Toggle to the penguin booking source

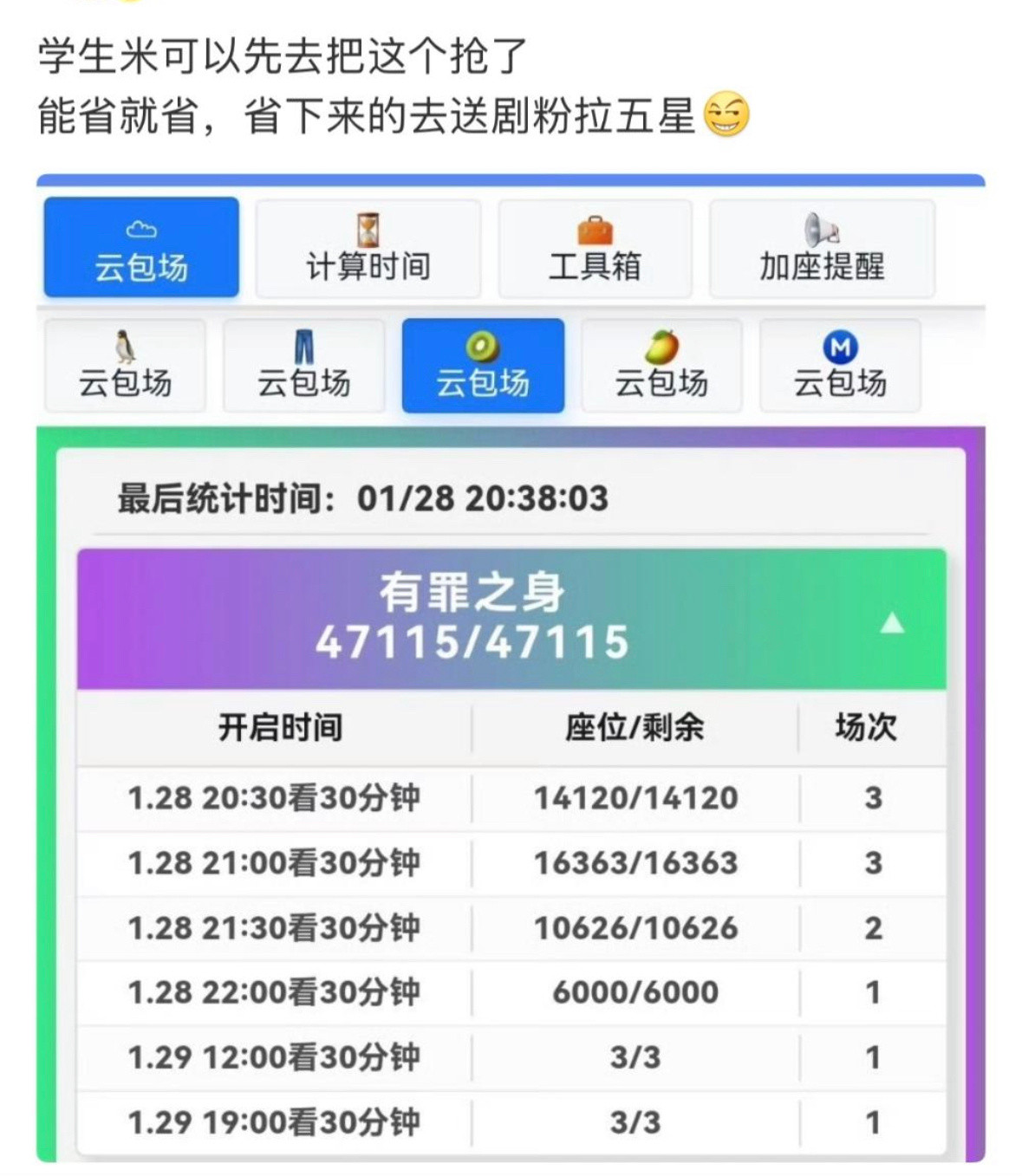(x=124, y=364)
